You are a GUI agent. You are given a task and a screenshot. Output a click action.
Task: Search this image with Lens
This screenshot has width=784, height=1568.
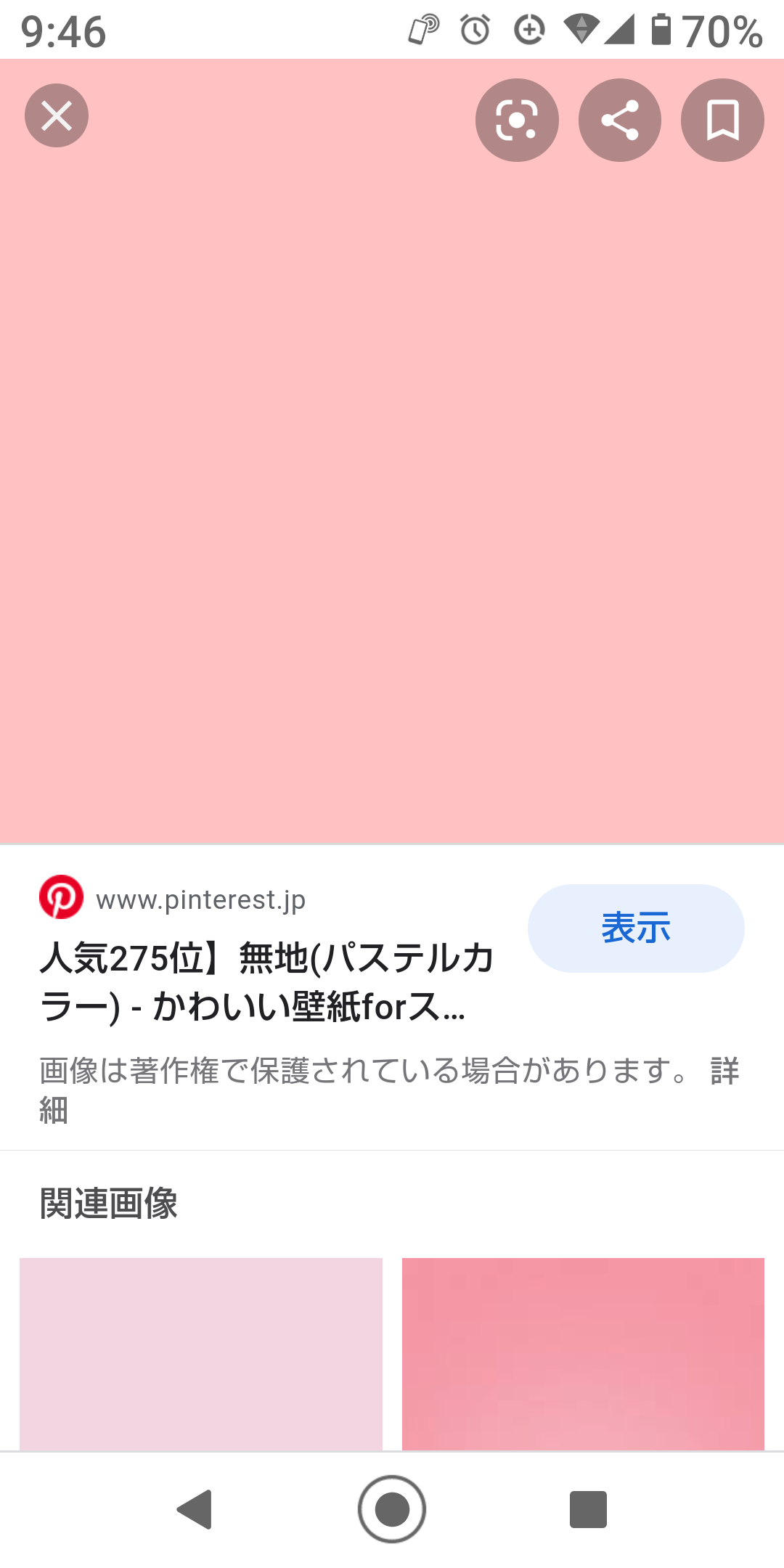point(517,120)
